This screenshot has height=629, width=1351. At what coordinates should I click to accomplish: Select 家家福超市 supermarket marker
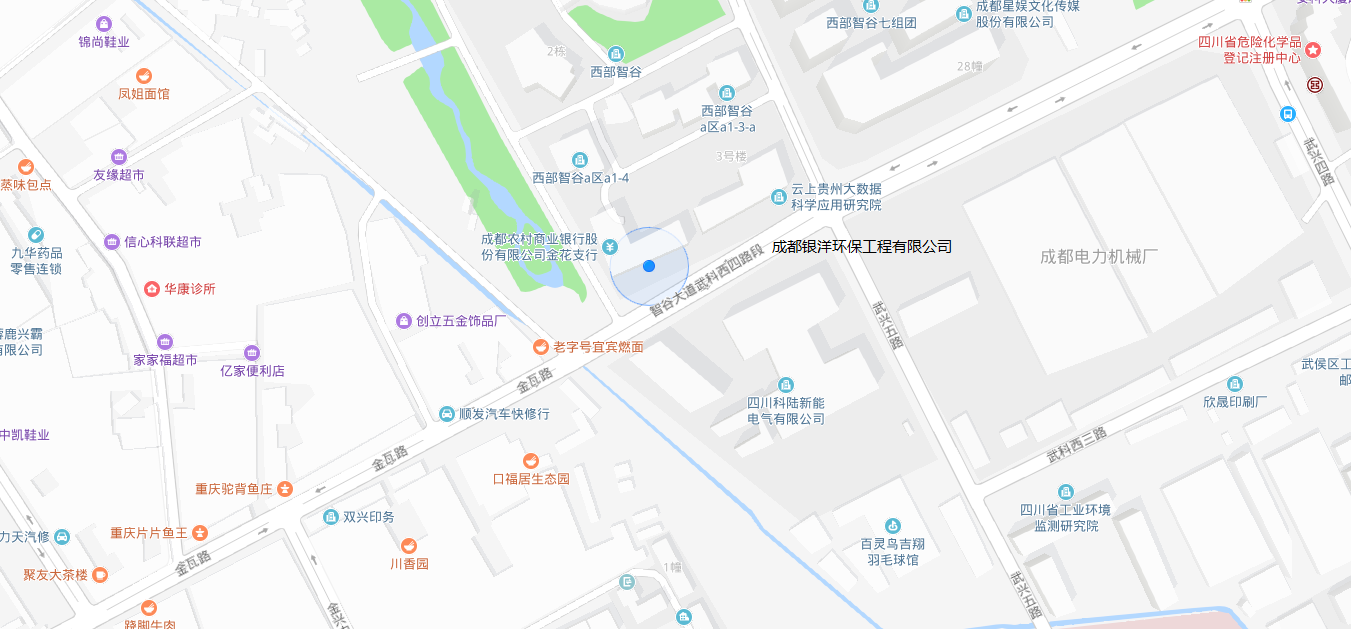point(165,342)
